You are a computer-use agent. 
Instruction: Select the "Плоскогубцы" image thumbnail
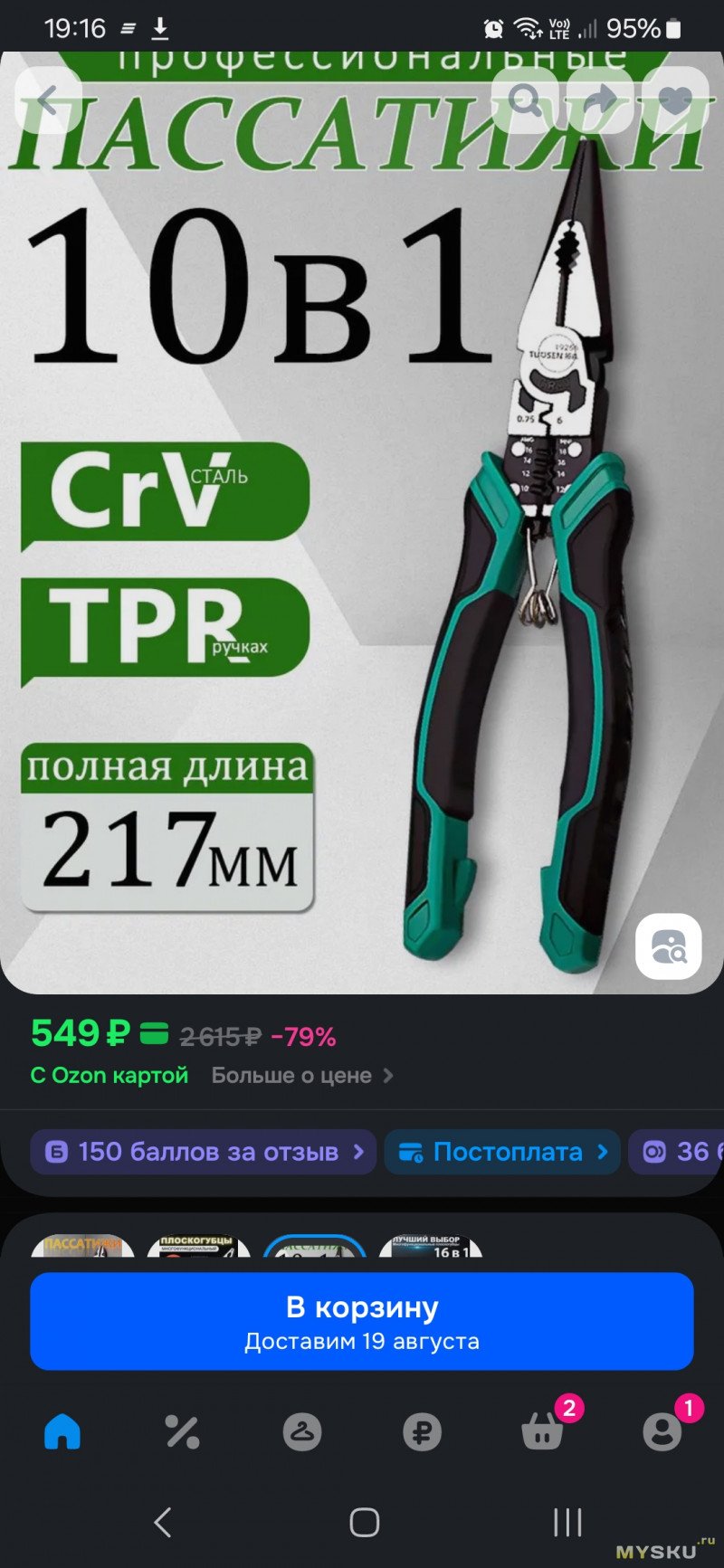tap(198, 1249)
